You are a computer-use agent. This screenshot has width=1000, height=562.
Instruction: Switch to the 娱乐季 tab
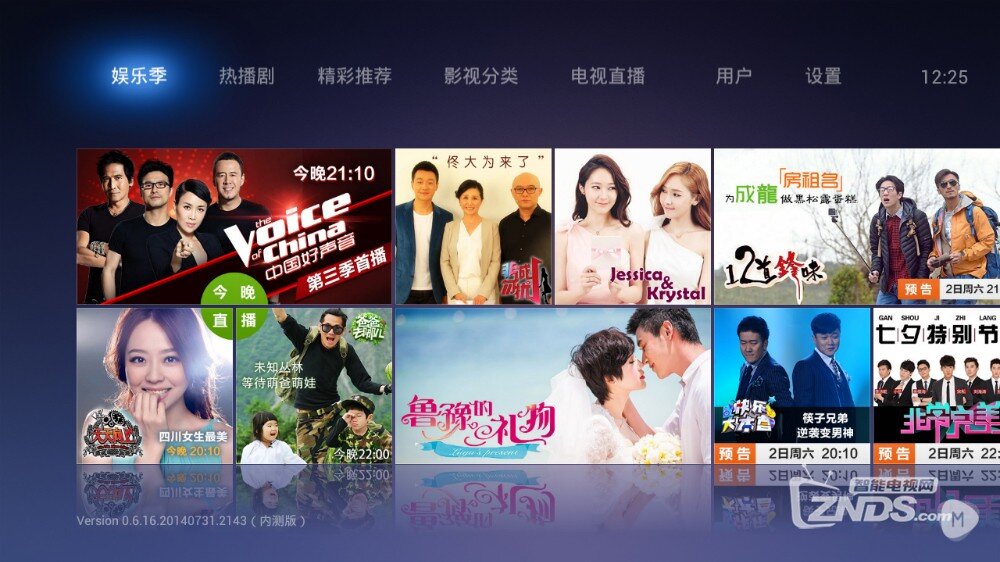(139, 76)
